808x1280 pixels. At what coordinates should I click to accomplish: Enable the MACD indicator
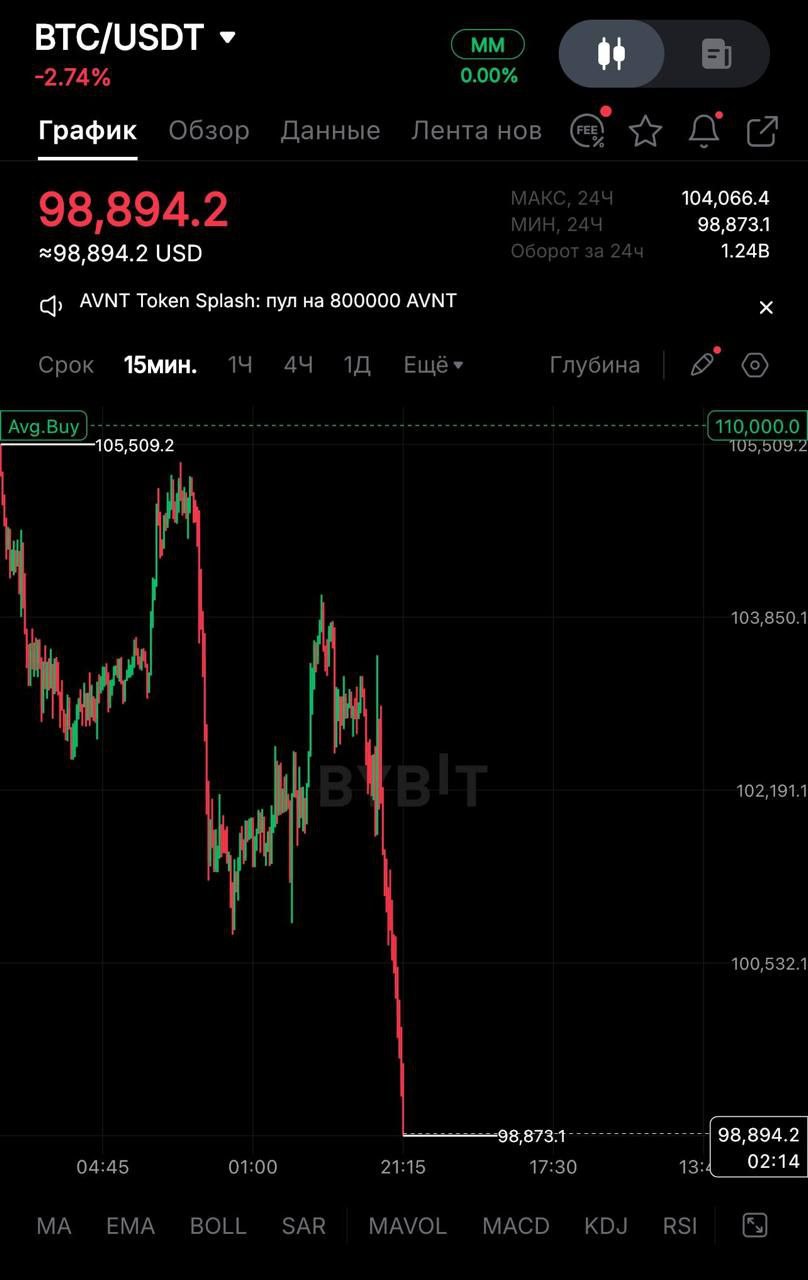pyautogui.click(x=516, y=1226)
